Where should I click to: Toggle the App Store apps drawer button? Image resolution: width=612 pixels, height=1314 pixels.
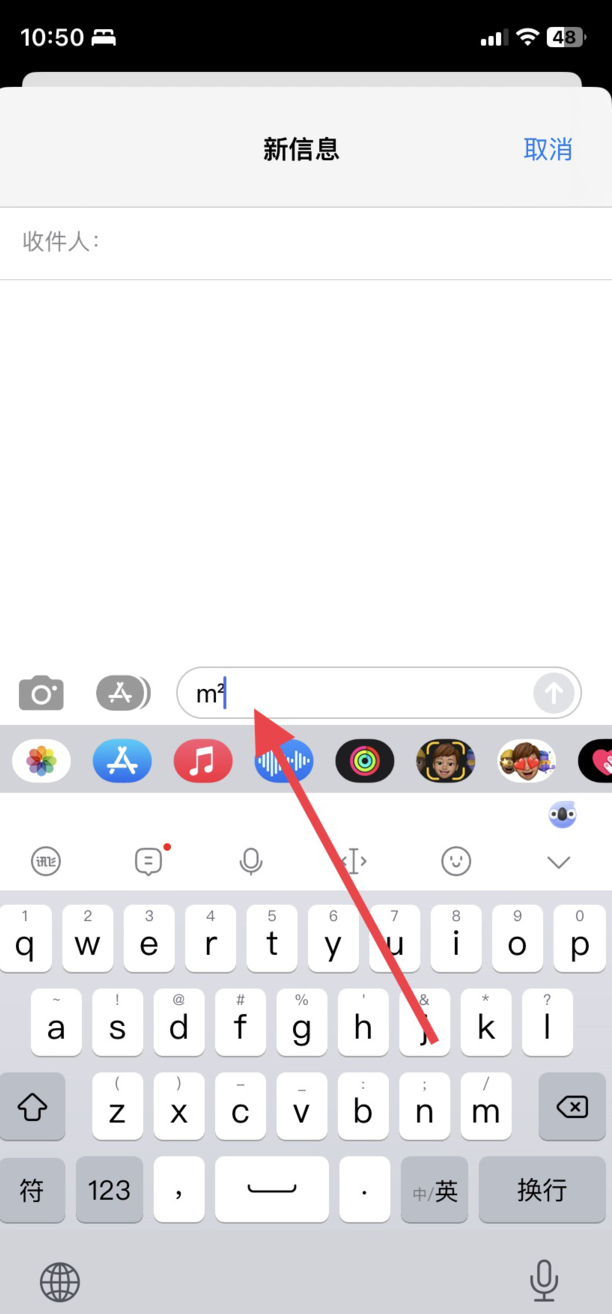pos(123,692)
